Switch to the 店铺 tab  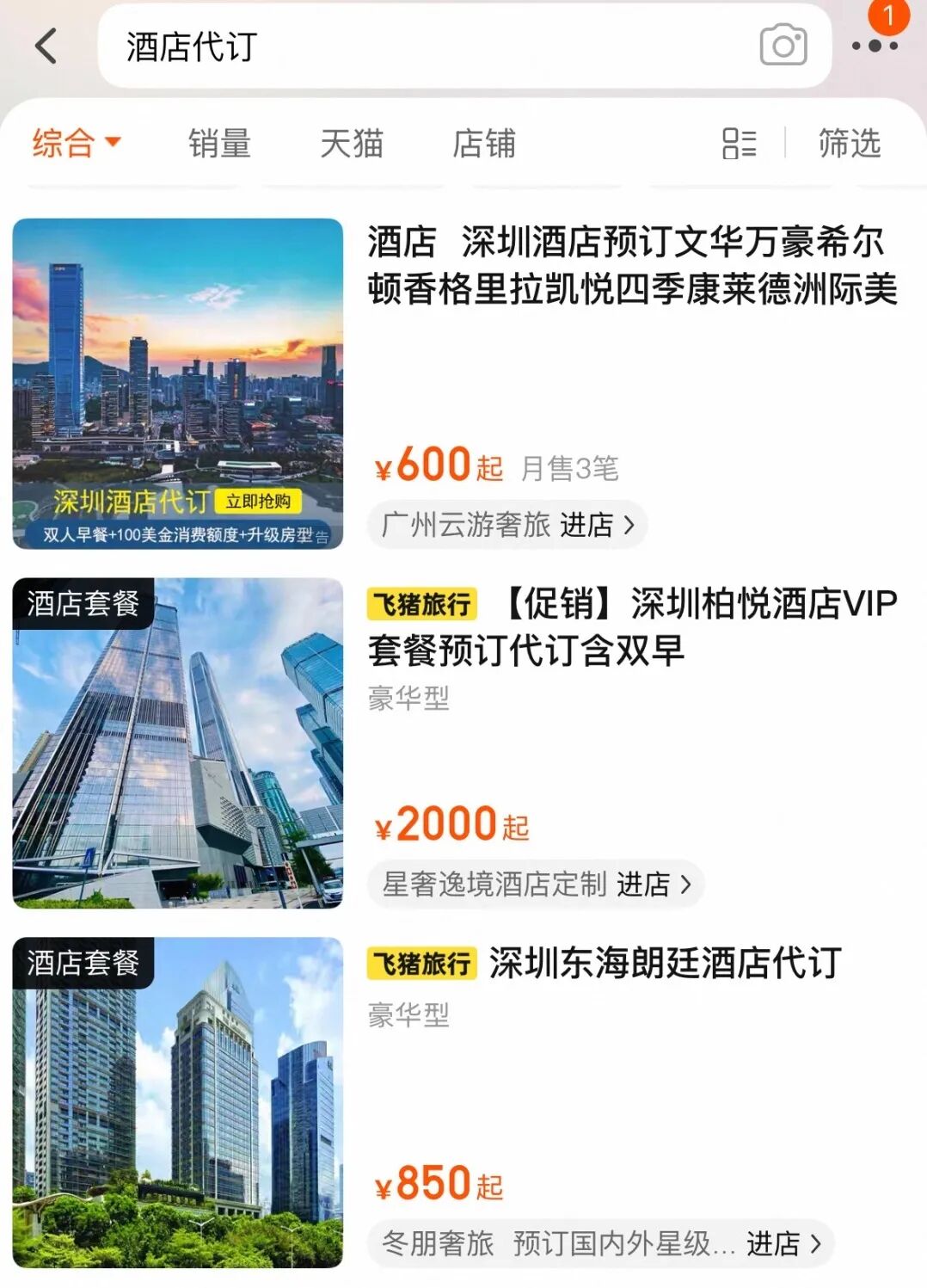pyautogui.click(x=484, y=143)
